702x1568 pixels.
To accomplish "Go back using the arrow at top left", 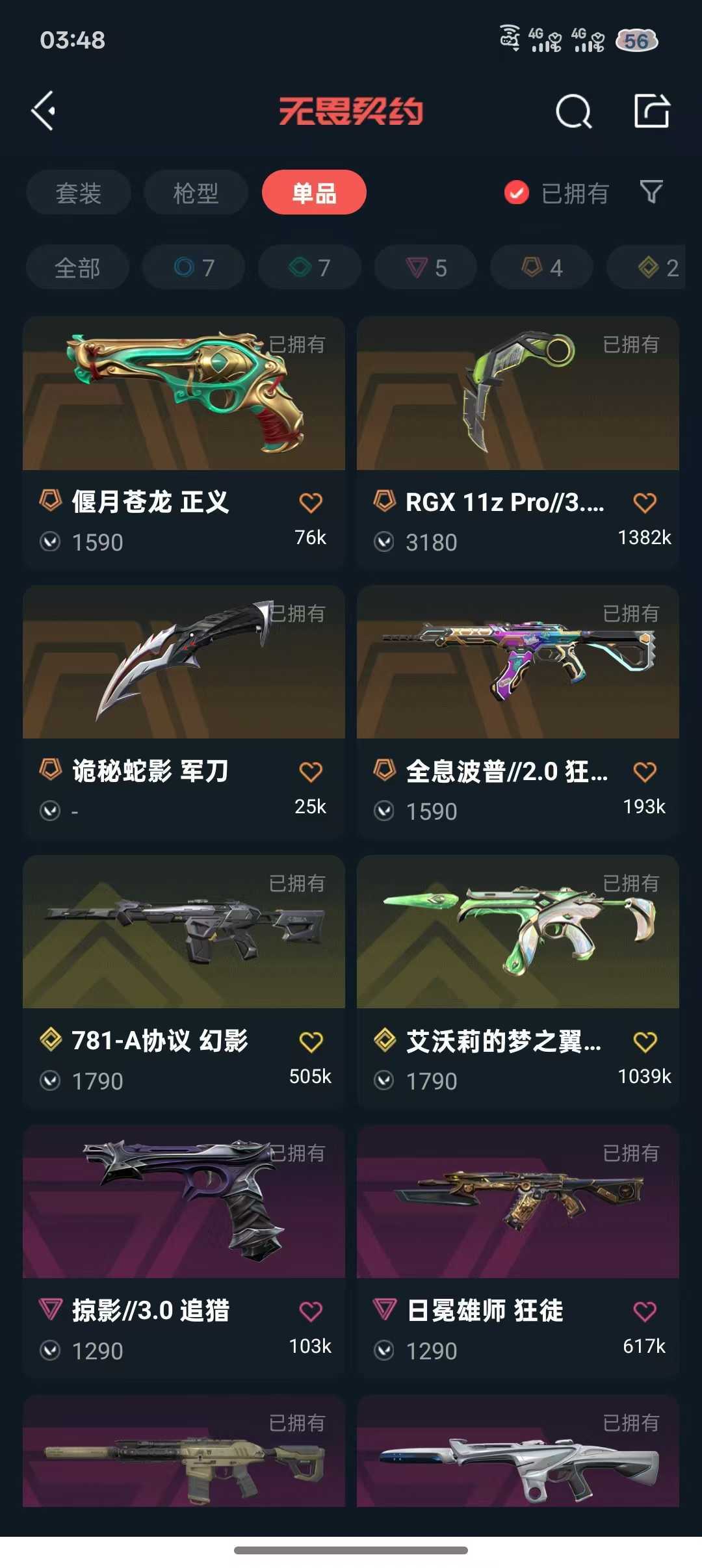I will coord(44,111).
